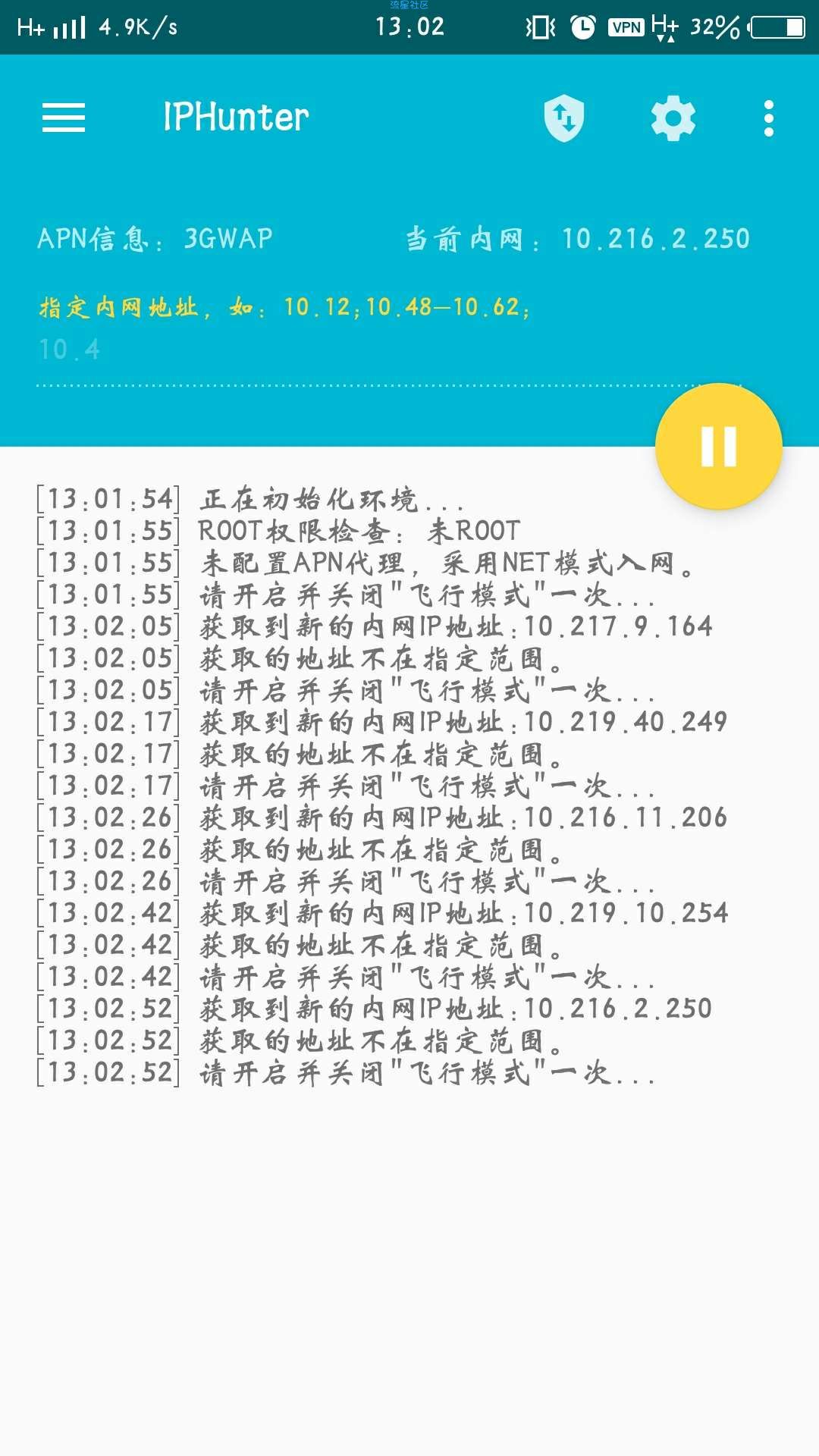Open the three-dot overflow menu
The width and height of the screenshot is (819, 1456).
769,118
